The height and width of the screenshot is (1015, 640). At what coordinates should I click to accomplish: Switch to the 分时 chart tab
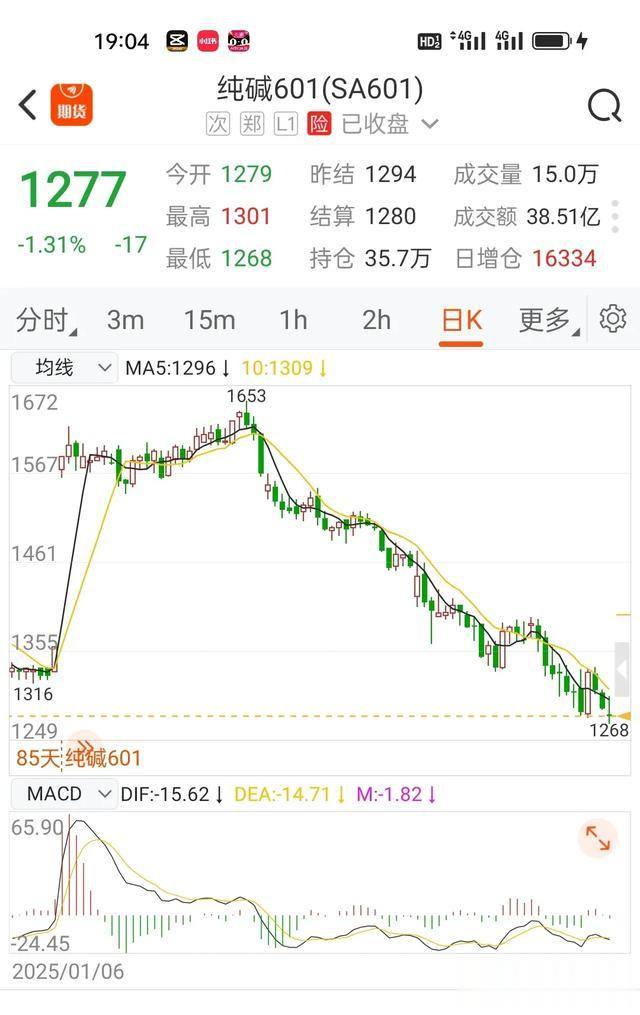(x=46, y=320)
